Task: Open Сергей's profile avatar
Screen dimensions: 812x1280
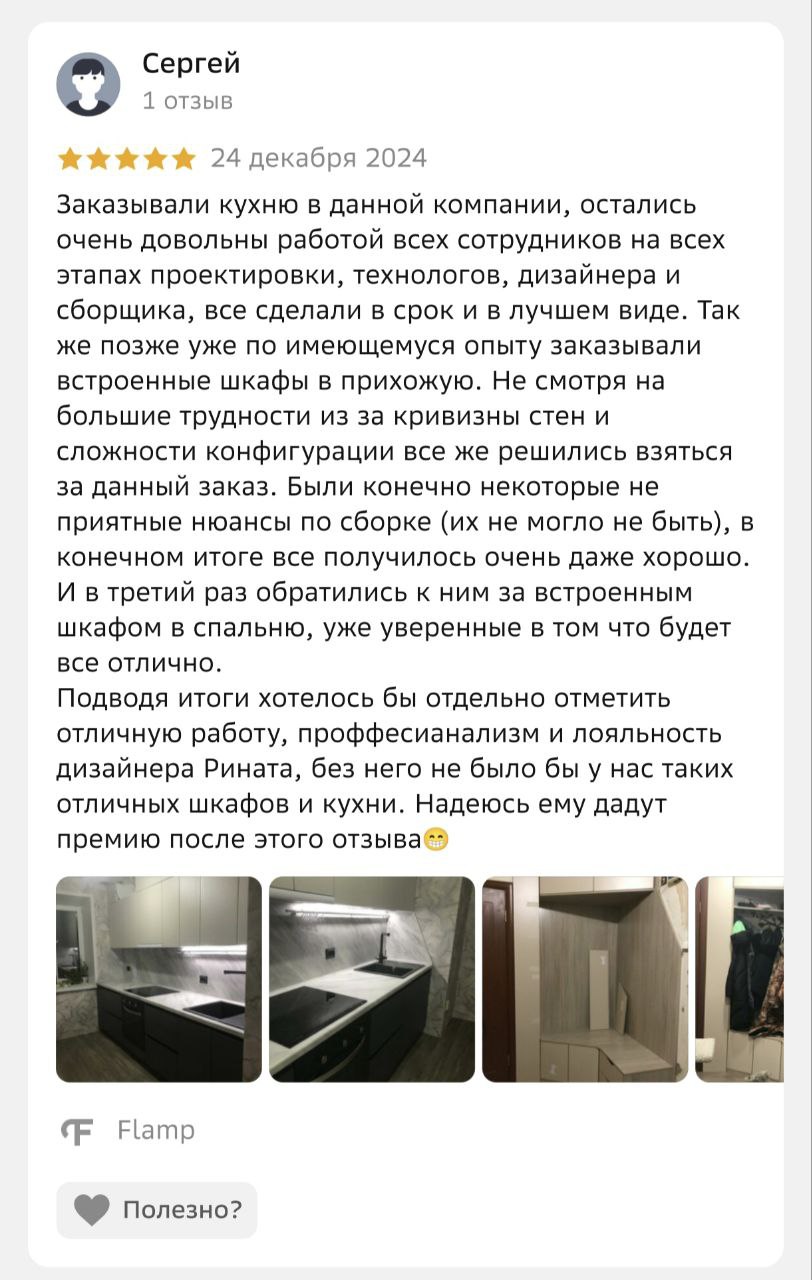Action: click(x=88, y=84)
